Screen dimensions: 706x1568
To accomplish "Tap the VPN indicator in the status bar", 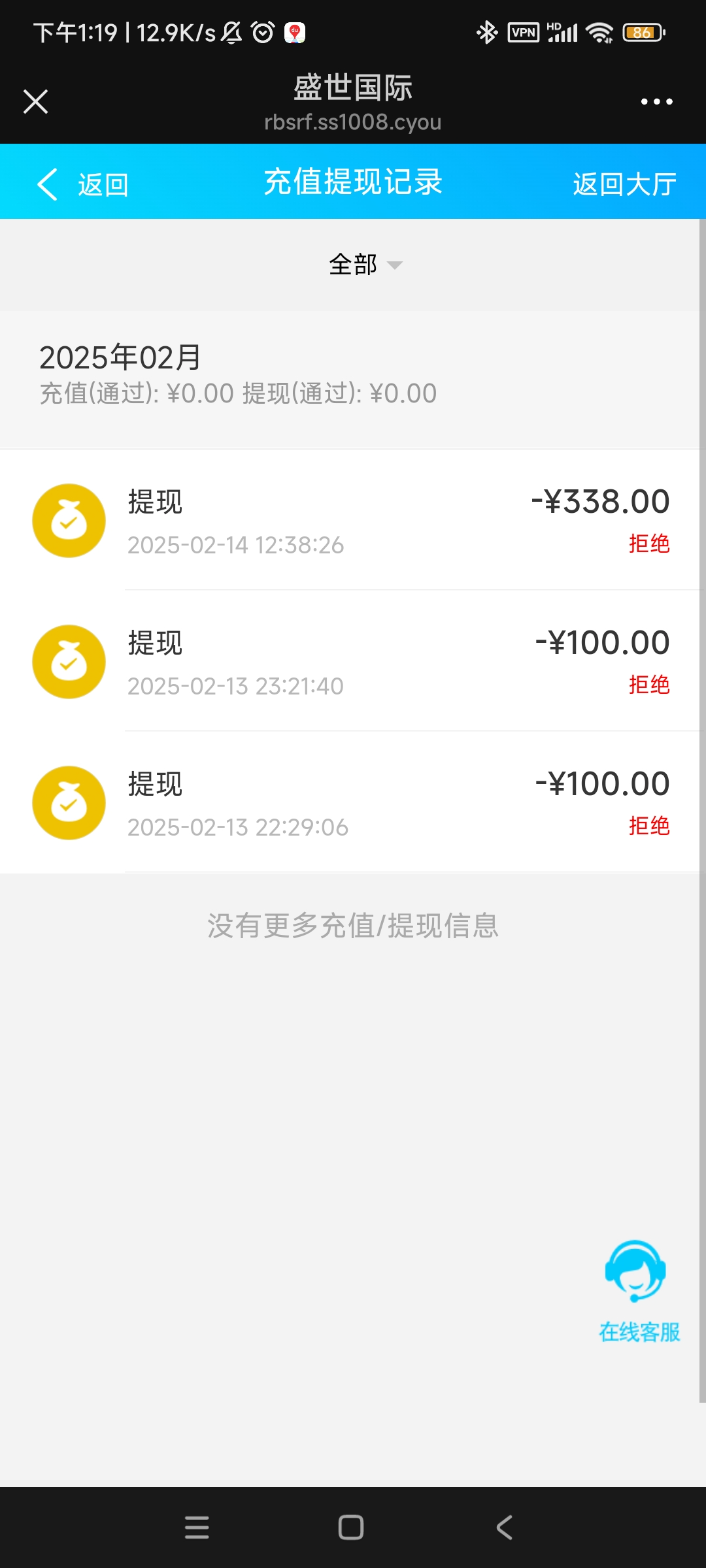I will pos(523,31).
